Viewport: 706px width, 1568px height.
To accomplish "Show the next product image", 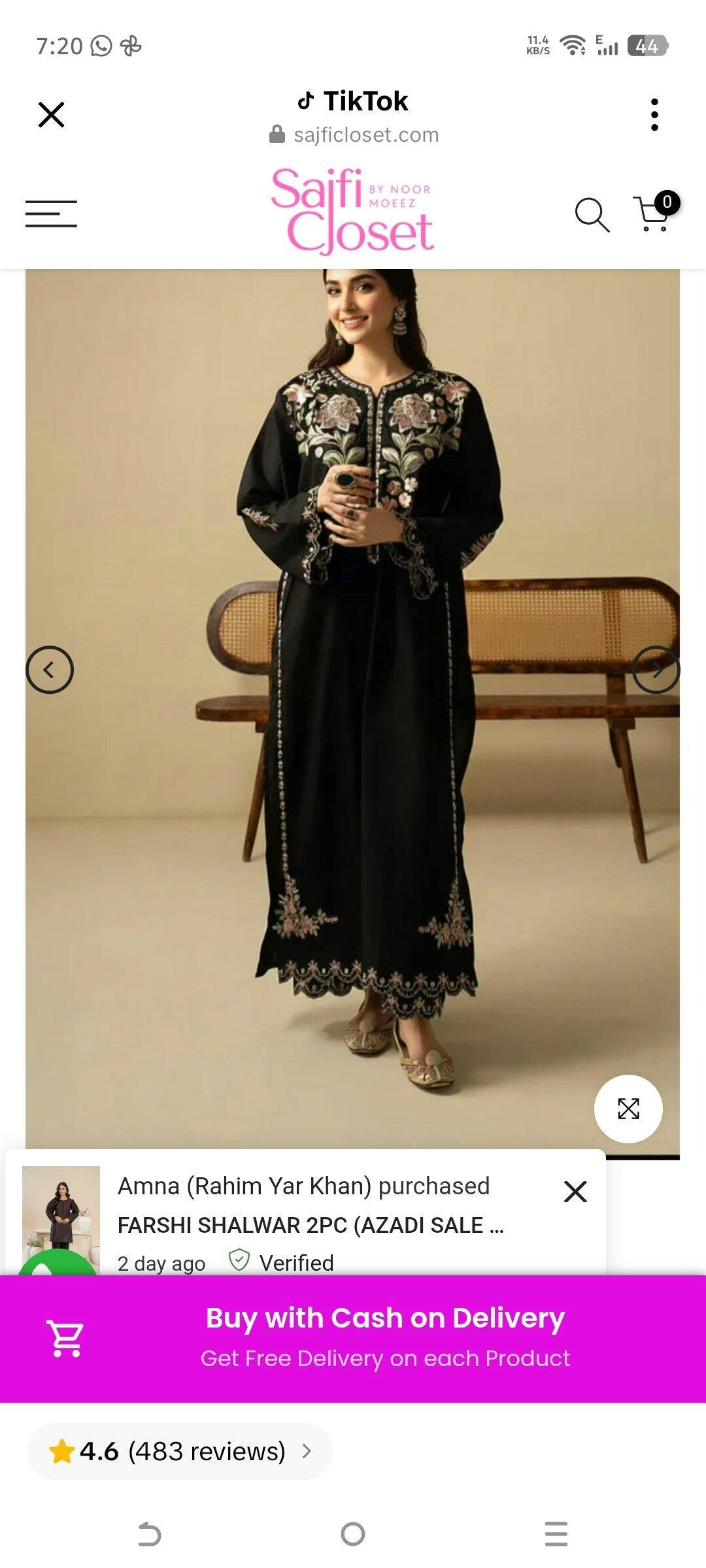I will coord(656,670).
